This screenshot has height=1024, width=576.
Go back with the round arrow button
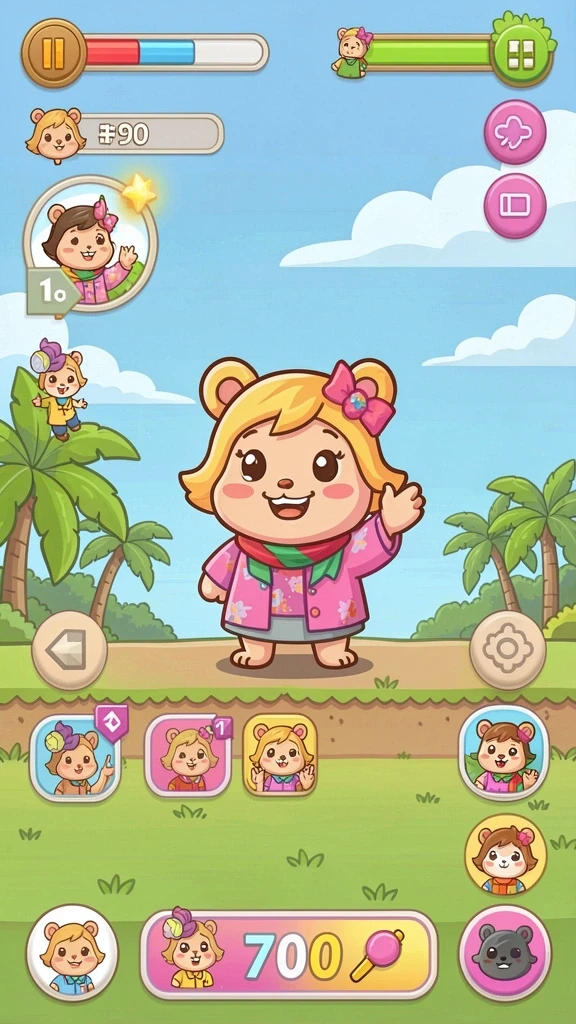pos(69,650)
